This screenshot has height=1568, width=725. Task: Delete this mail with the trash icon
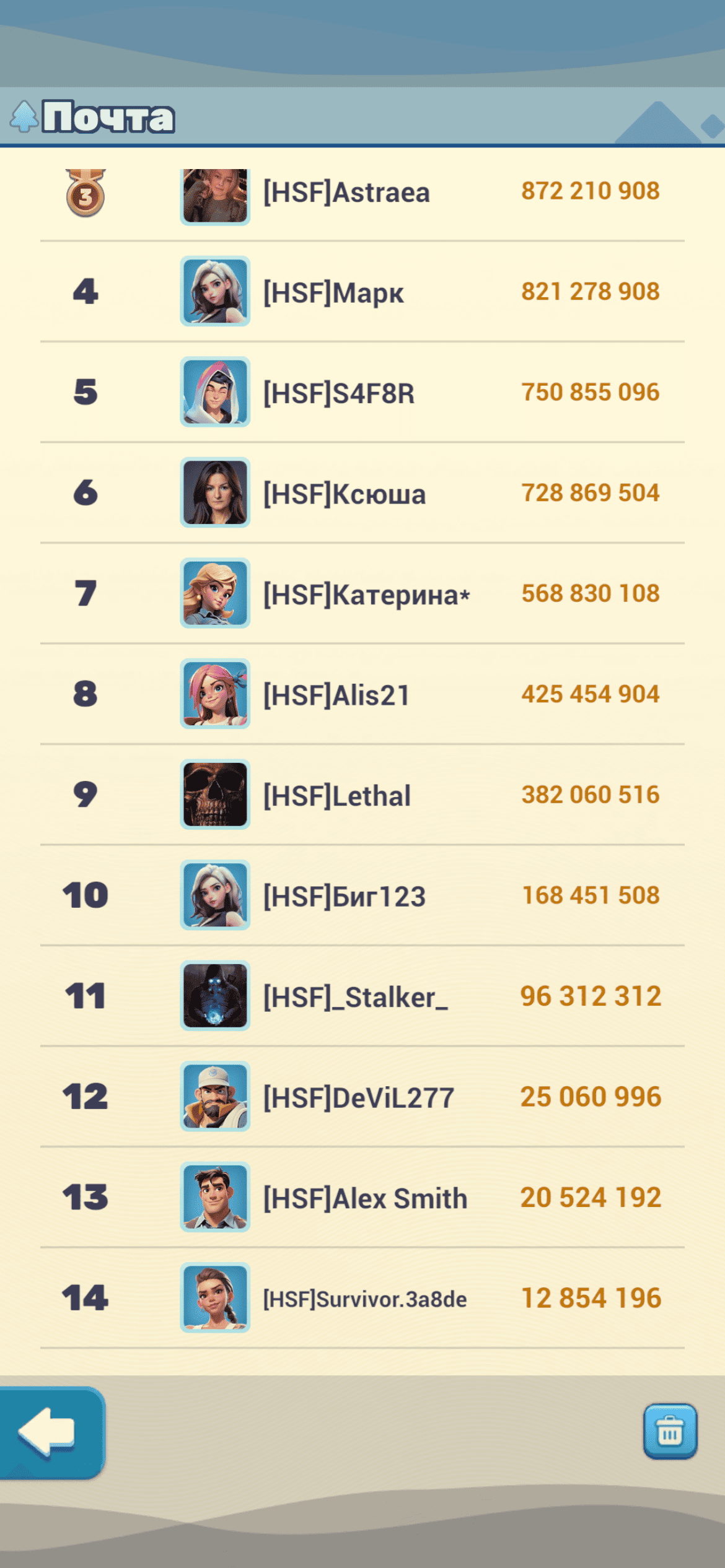click(x=670, y=1431)
